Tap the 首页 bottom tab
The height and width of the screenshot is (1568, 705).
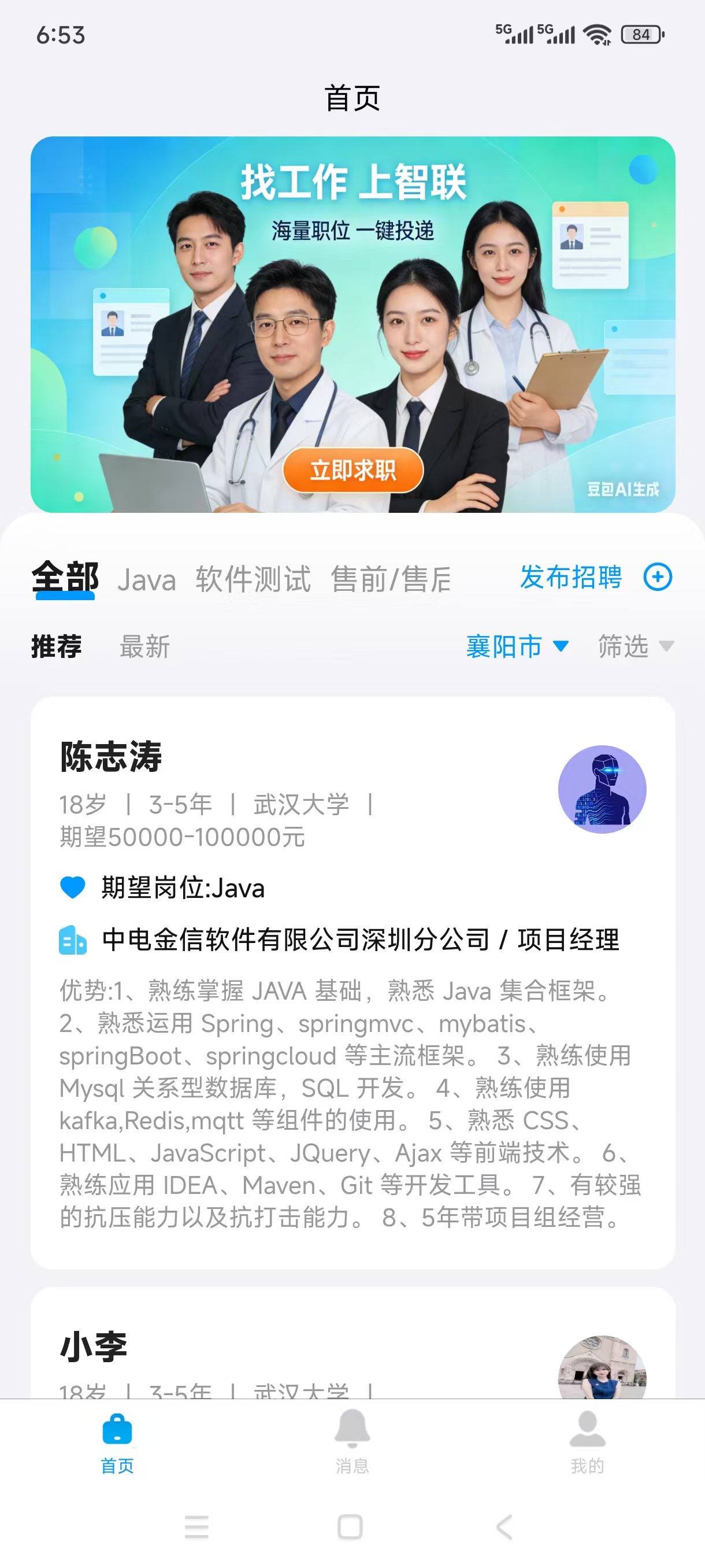[x=117, y=1441]
